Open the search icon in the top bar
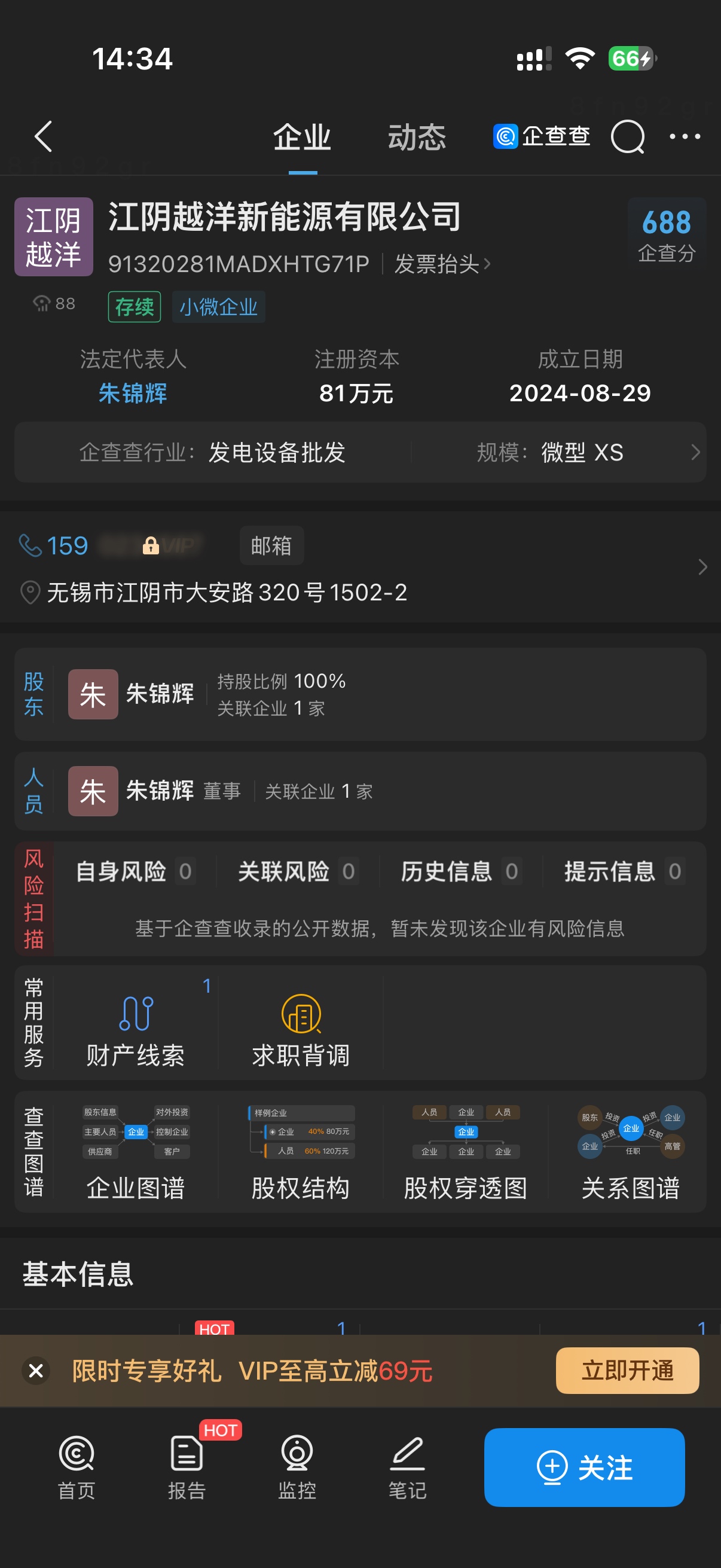 (627, 137)
